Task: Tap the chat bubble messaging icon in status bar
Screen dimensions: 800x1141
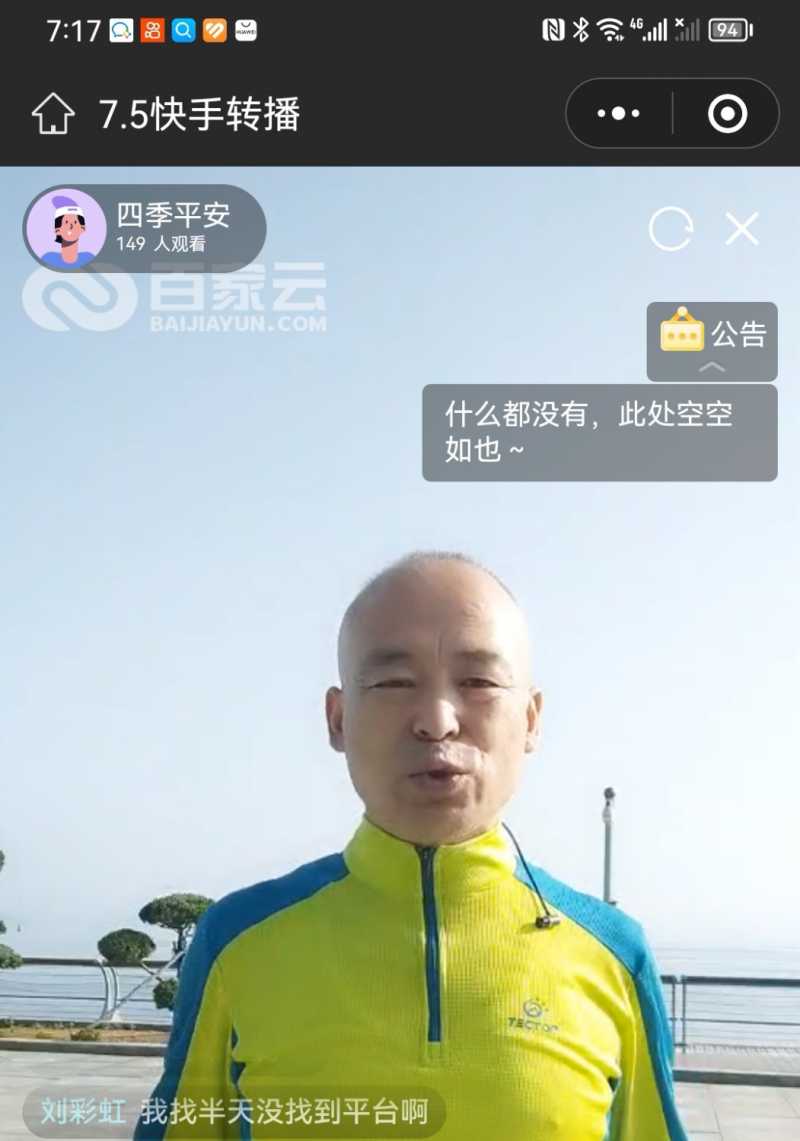Action: tap(121, 30)
